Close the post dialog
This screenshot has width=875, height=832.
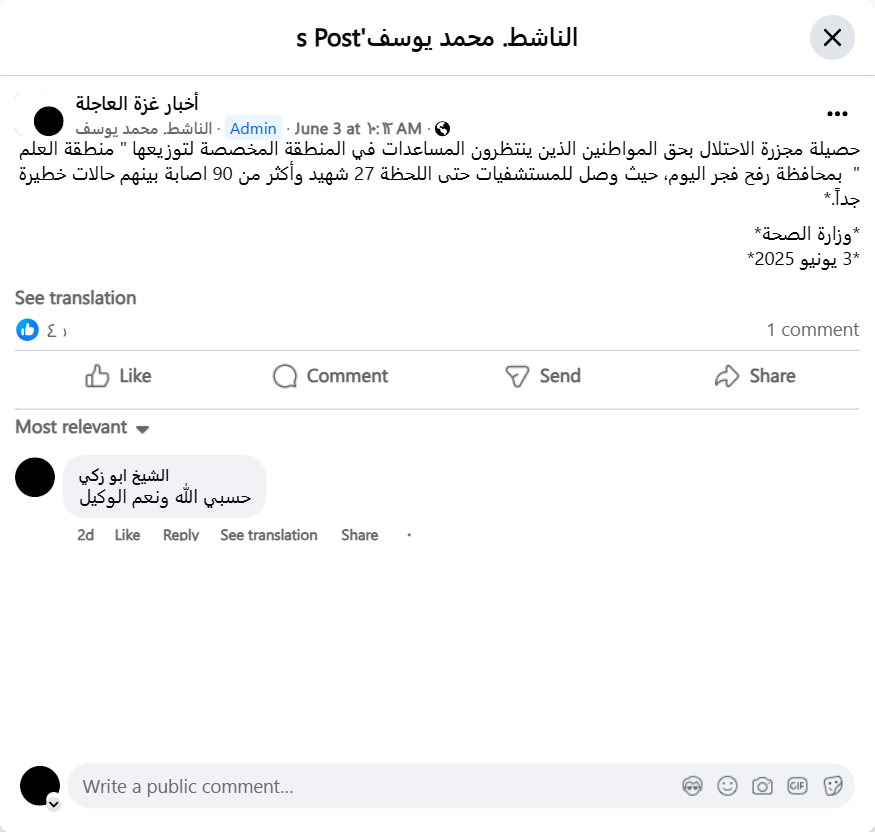pos(832,38)
